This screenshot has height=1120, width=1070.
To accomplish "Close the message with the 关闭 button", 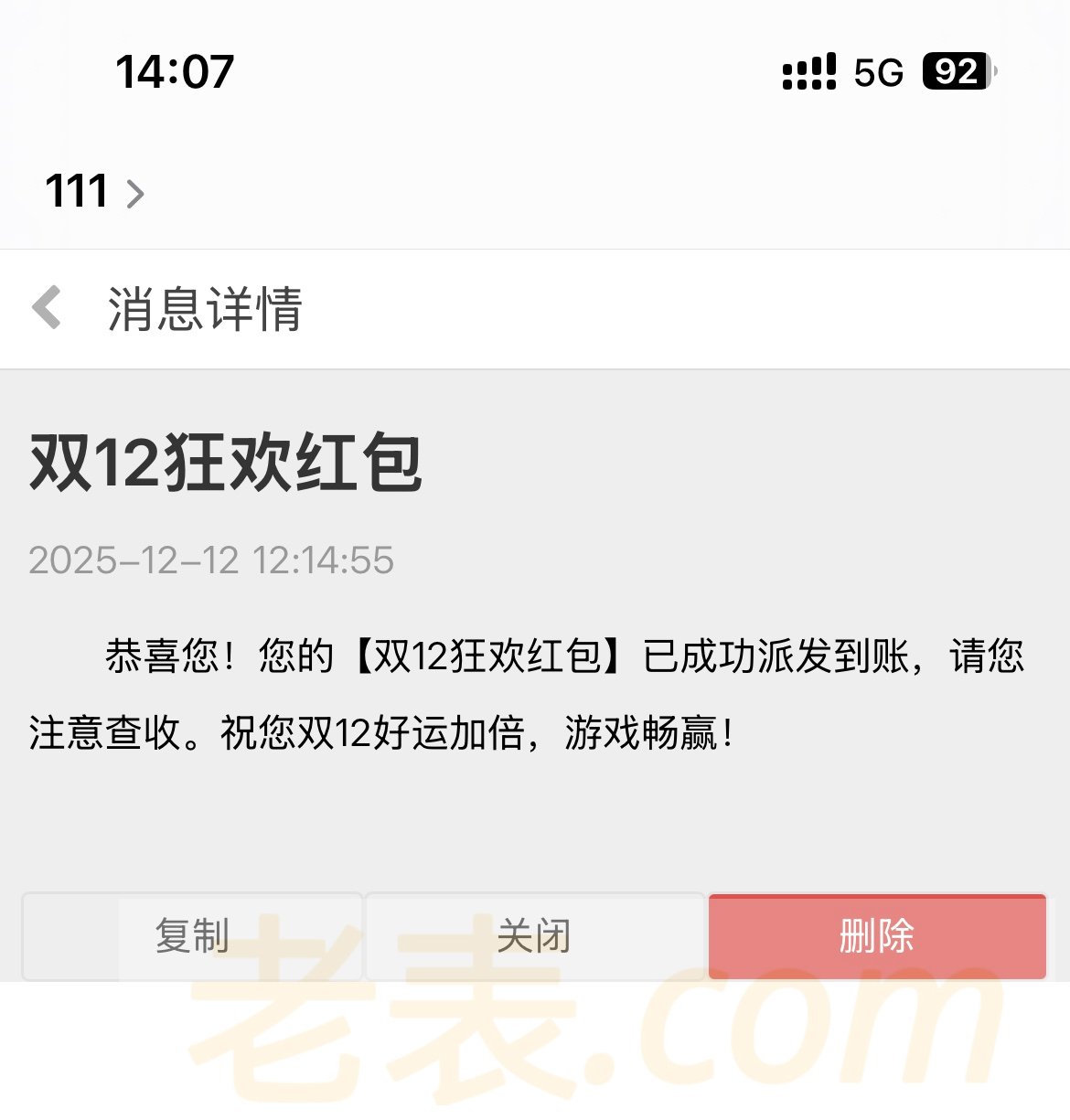I will 534,936.
